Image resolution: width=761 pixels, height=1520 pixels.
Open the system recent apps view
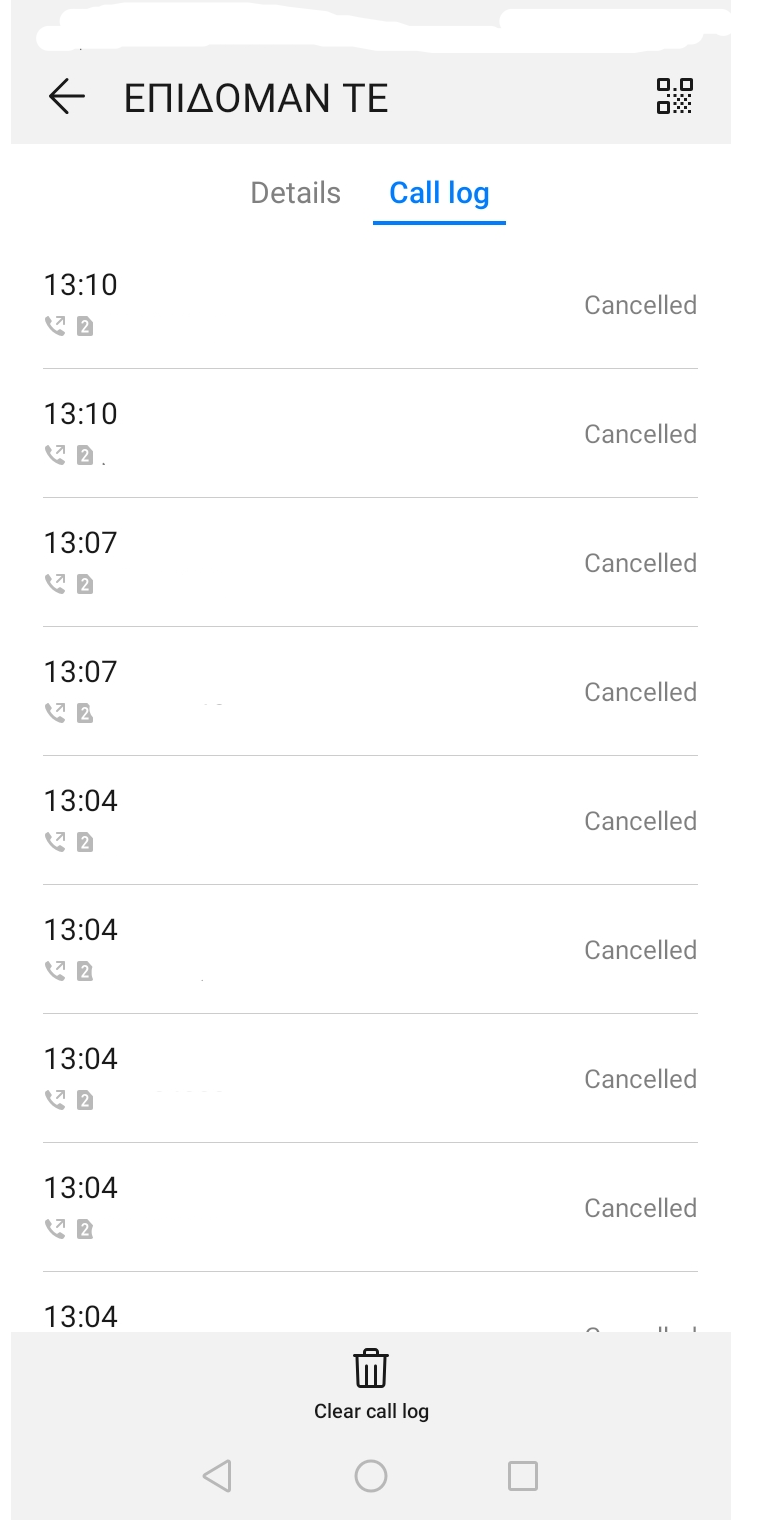pos(523,1476)
